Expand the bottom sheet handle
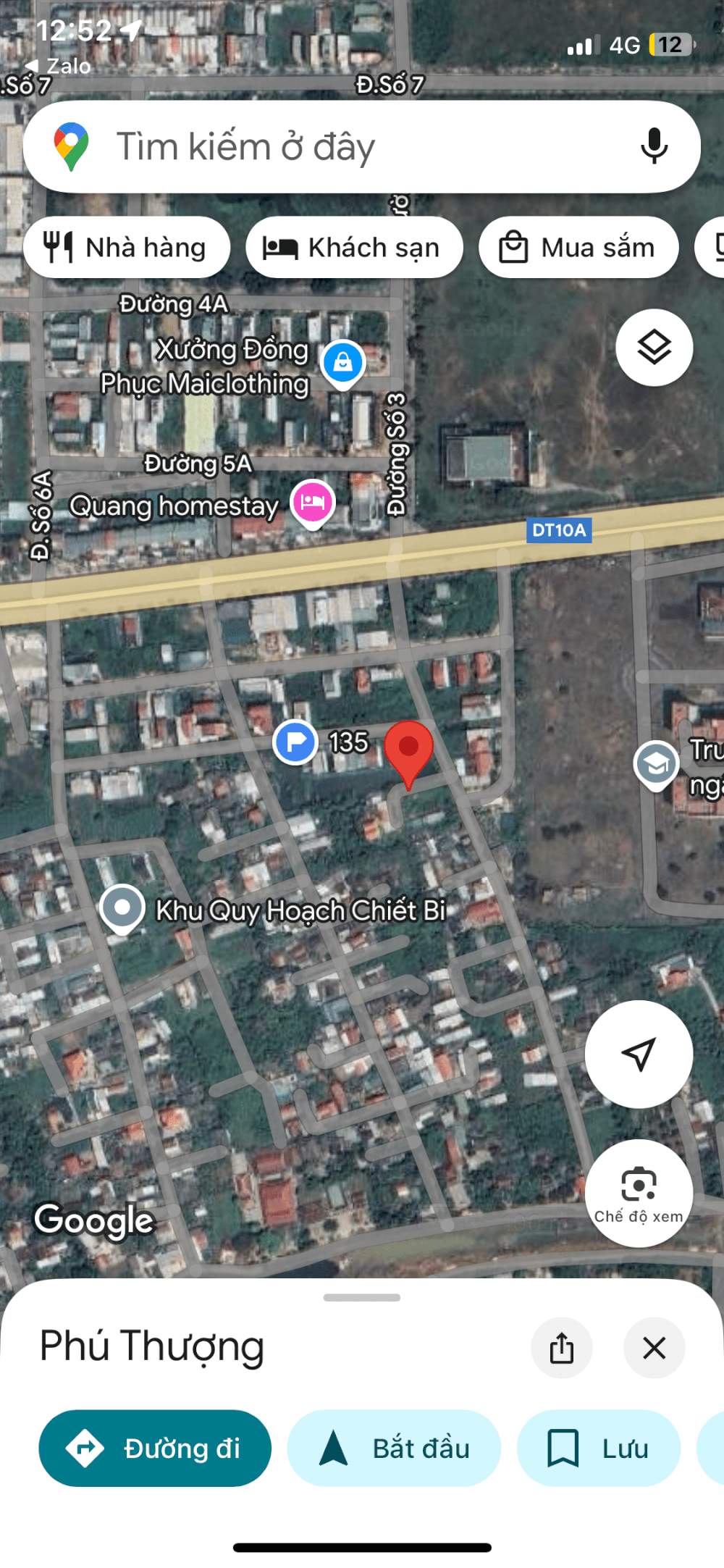Image resolution: width=724 pixels, height=1568 pixels. click(362, 1297)
